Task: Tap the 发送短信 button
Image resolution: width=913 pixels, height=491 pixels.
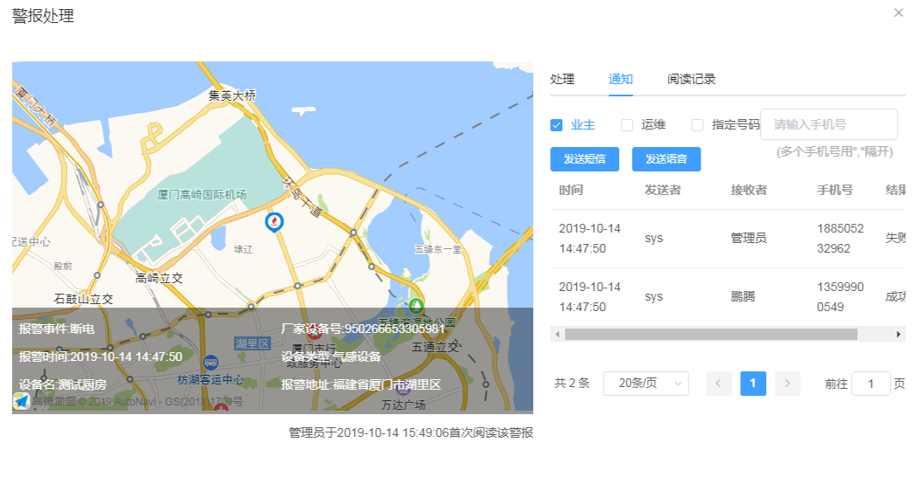Action: coord(584,159)
